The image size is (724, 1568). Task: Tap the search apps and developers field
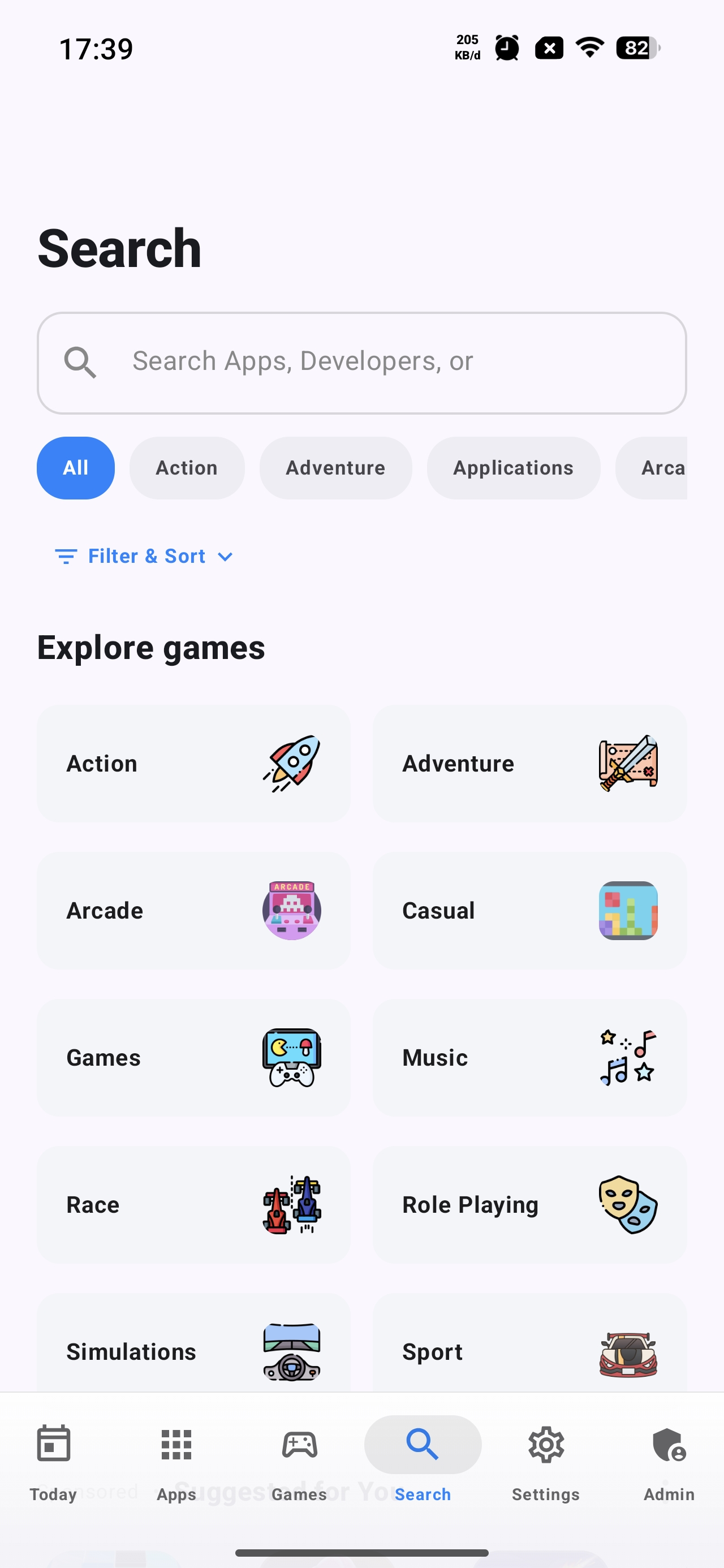pyautogui.click(x=361, y=363)
